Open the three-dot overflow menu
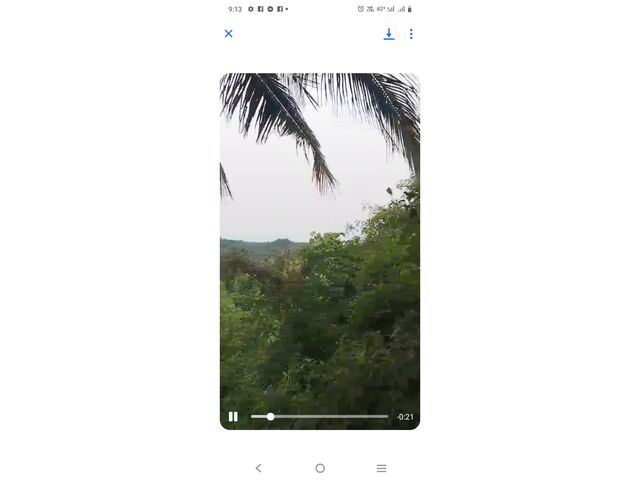Screen dimensions: 640x480 (411, 34)
